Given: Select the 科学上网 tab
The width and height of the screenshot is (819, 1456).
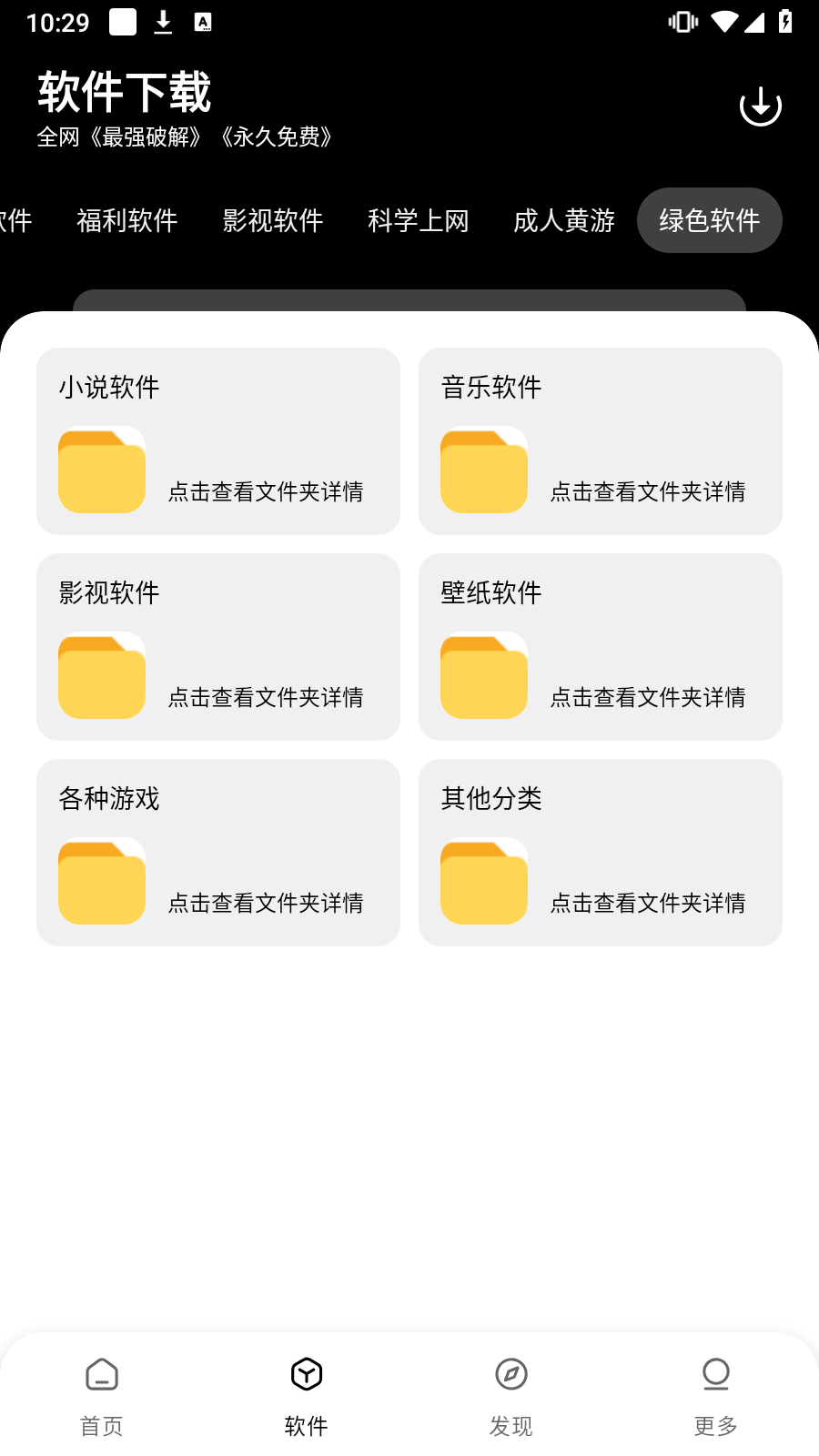Looking at the screenshot, I should pyautogui.click(x=419, y=220).
